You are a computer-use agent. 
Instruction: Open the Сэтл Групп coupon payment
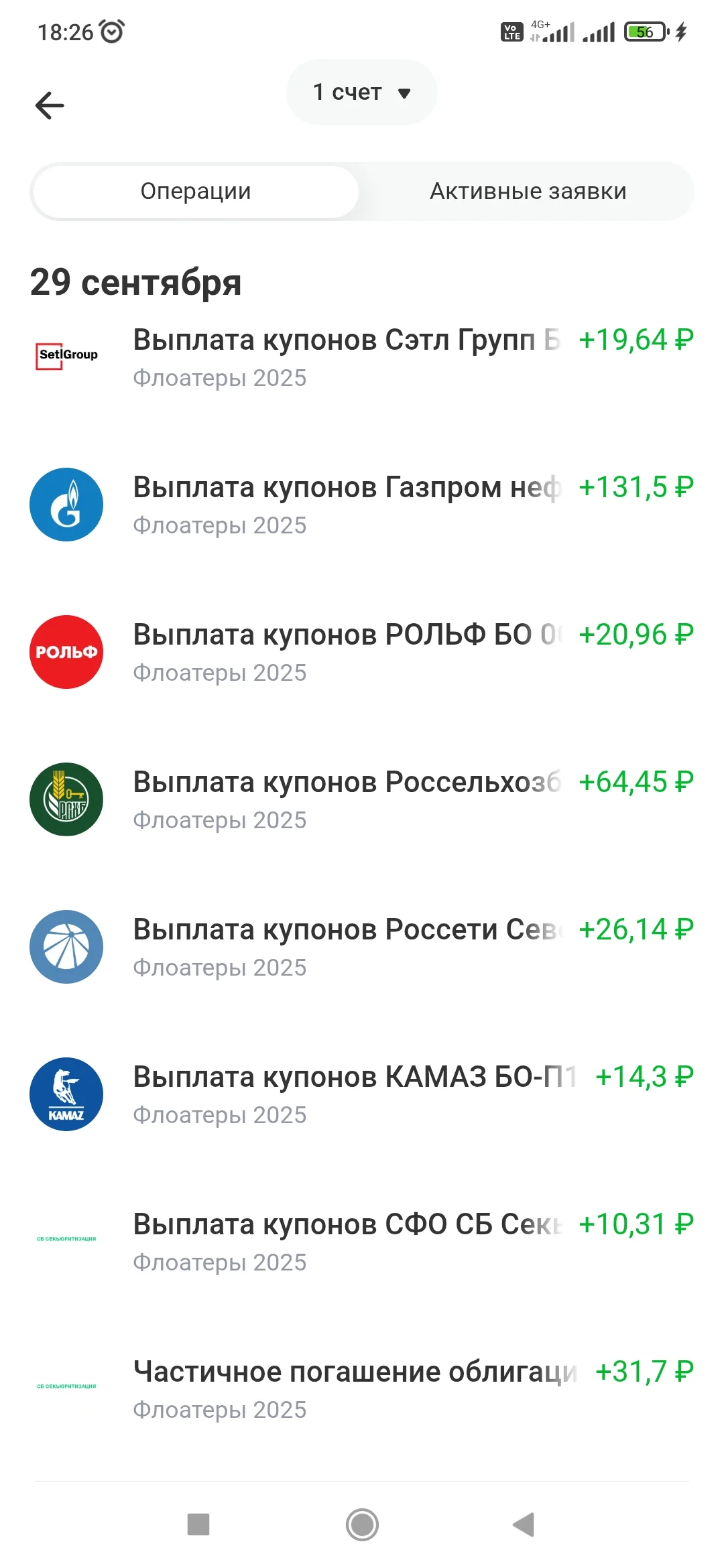[x=362, y=357]
